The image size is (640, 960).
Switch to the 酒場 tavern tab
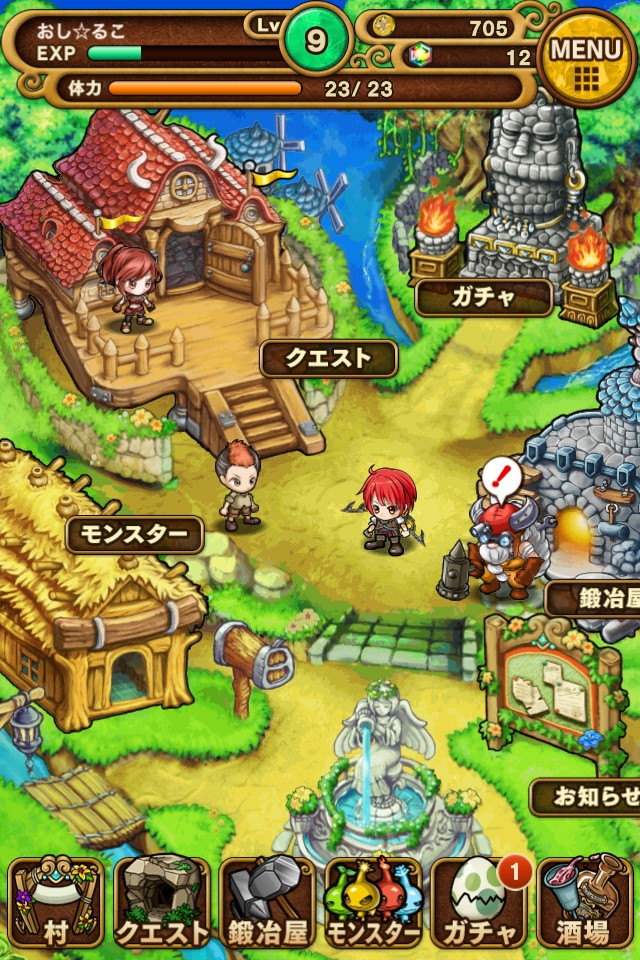click(x=586, y=905)
